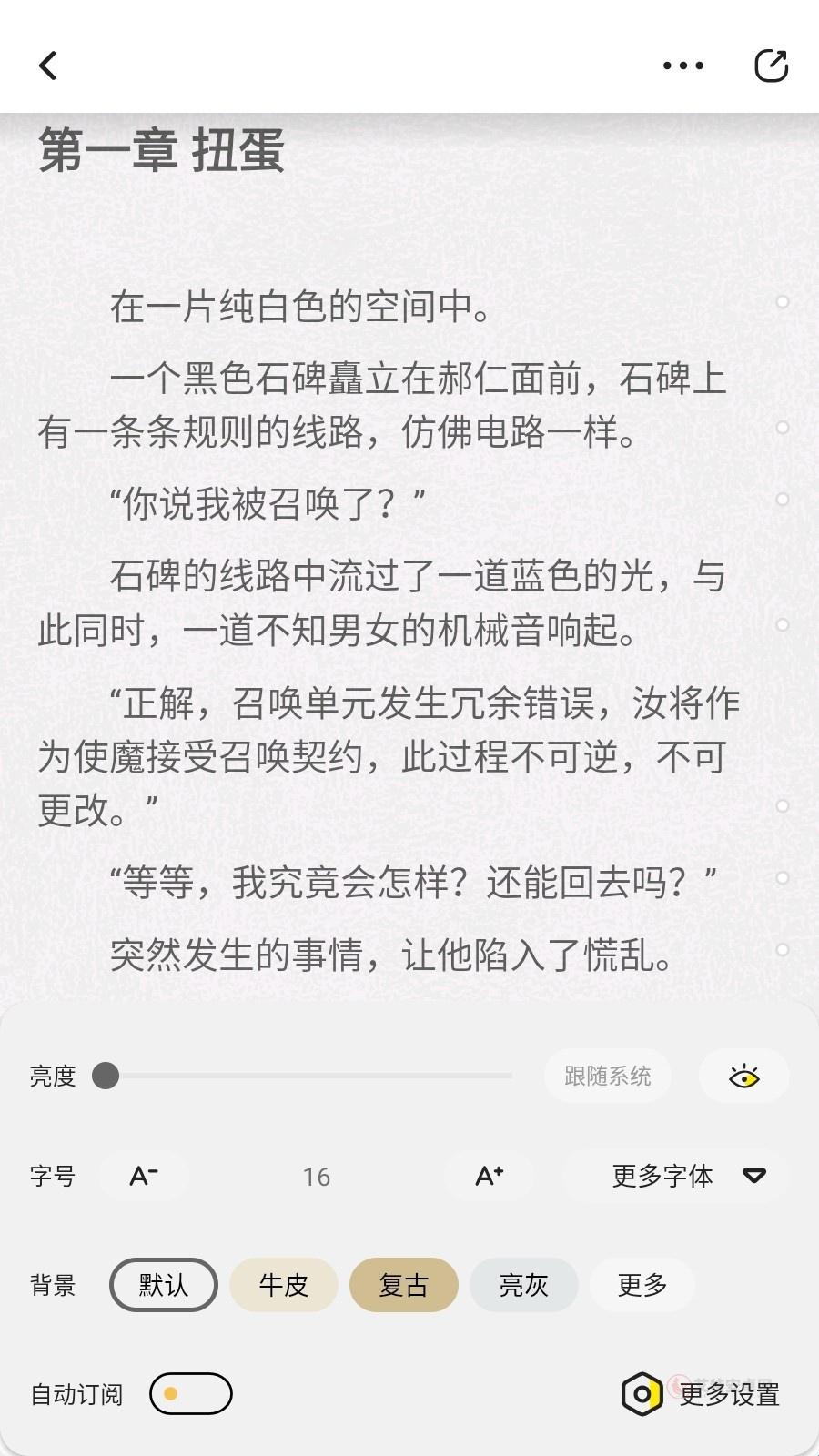Decrease font size with A-

tap(144, 1176)
